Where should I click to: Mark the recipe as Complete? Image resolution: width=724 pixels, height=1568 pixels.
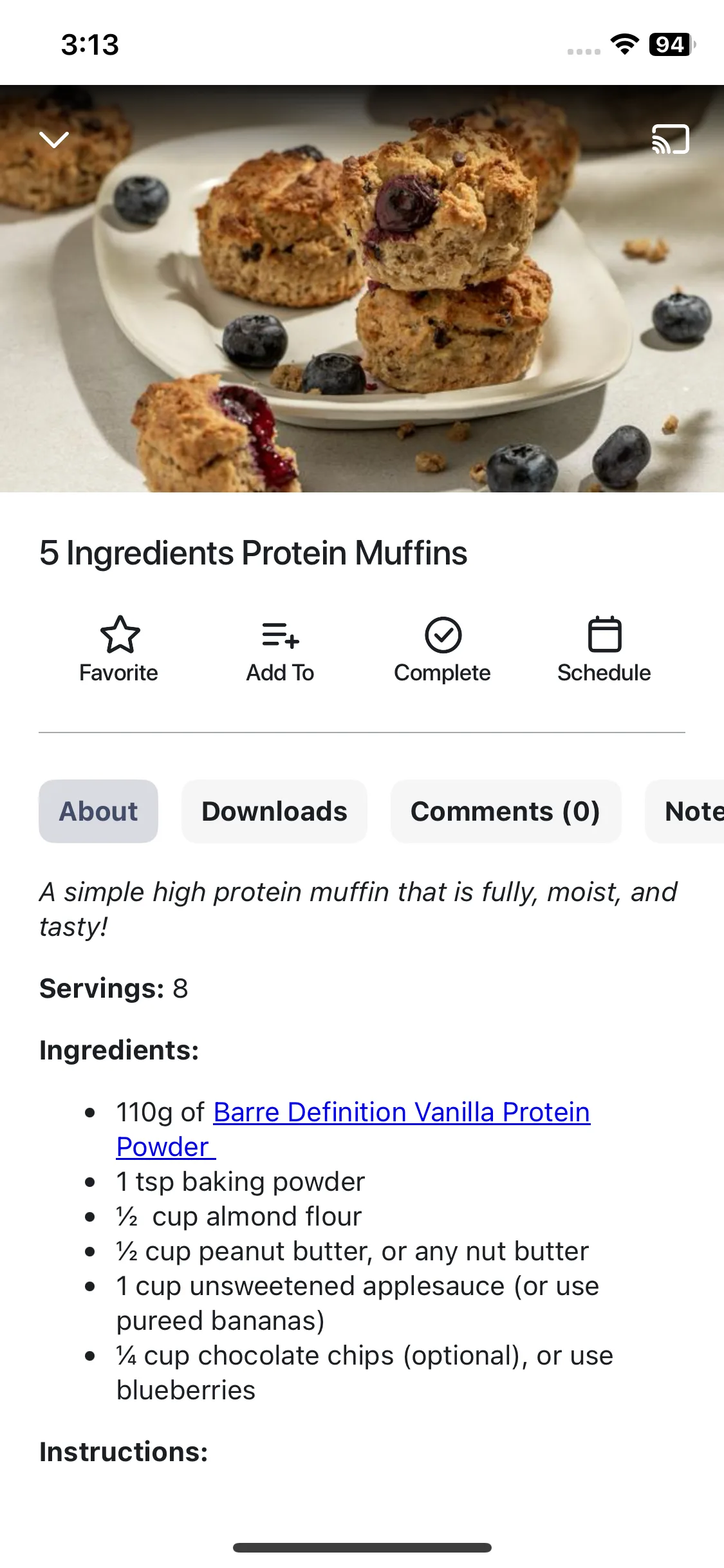tap(443, 649)
